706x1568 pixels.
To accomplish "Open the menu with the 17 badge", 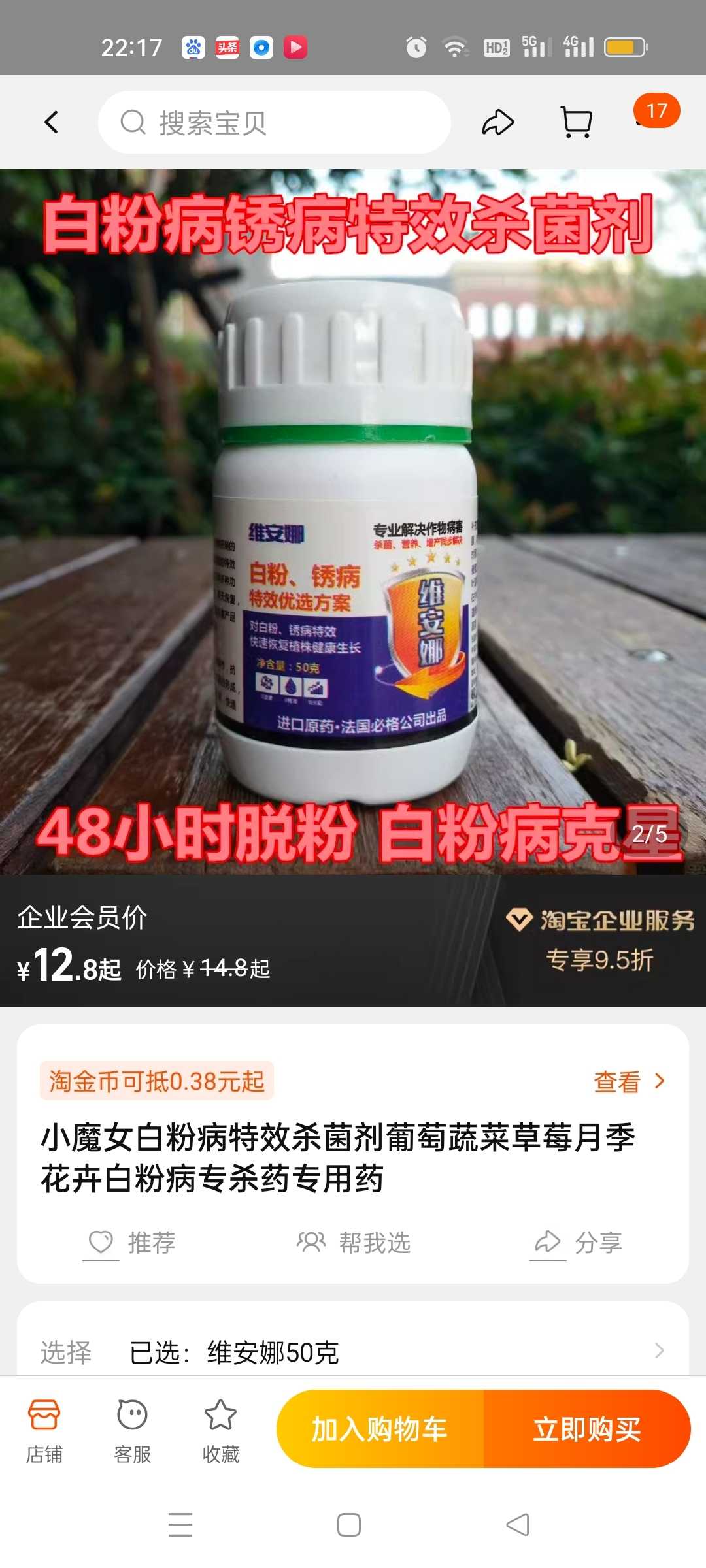I will (656, 111).
